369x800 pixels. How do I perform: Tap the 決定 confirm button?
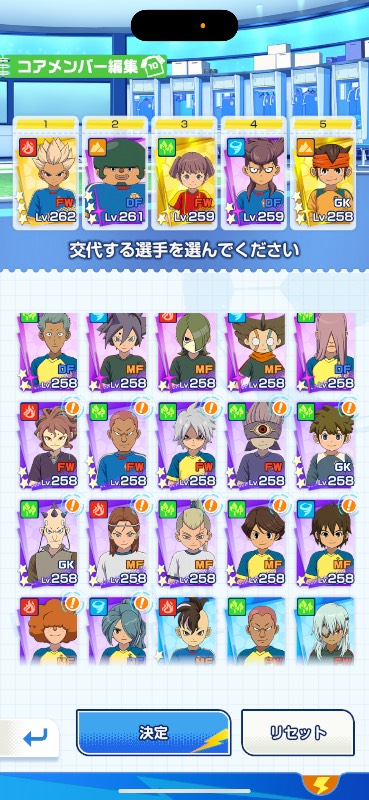pyautogui.click(x=153, y=732)
